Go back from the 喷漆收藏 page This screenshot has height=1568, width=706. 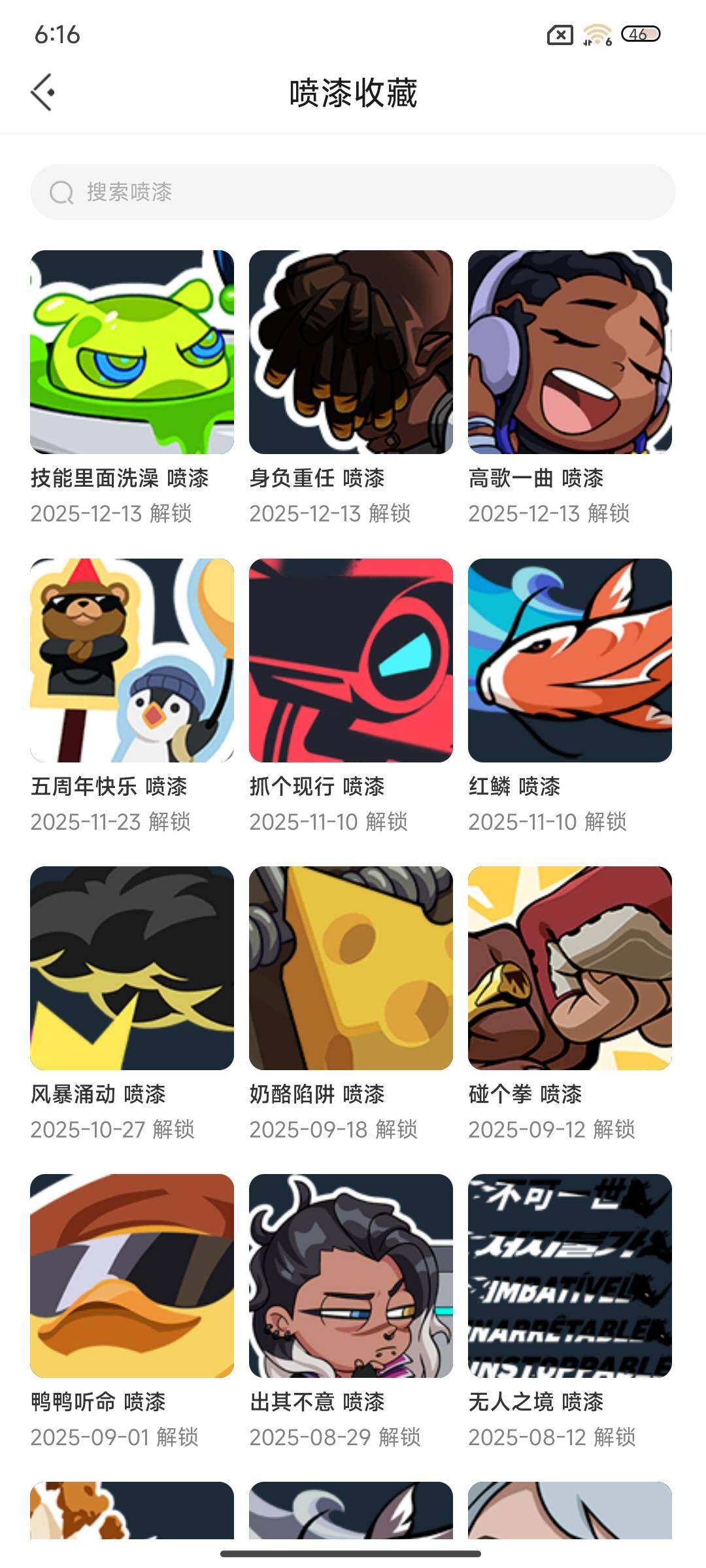tap(42, 92)
